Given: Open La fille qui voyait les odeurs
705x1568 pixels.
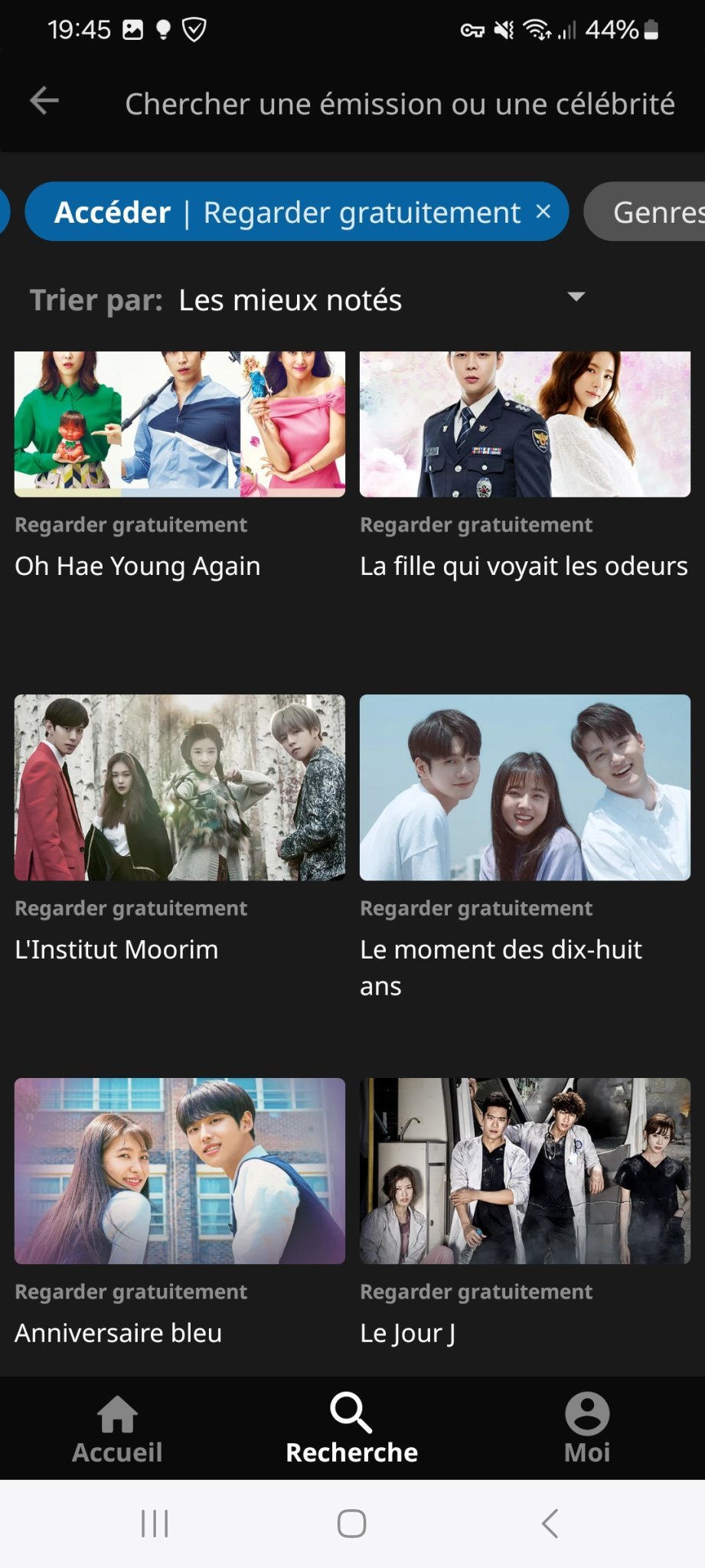Looking at the screenshot, I should (x=525, y=426).
